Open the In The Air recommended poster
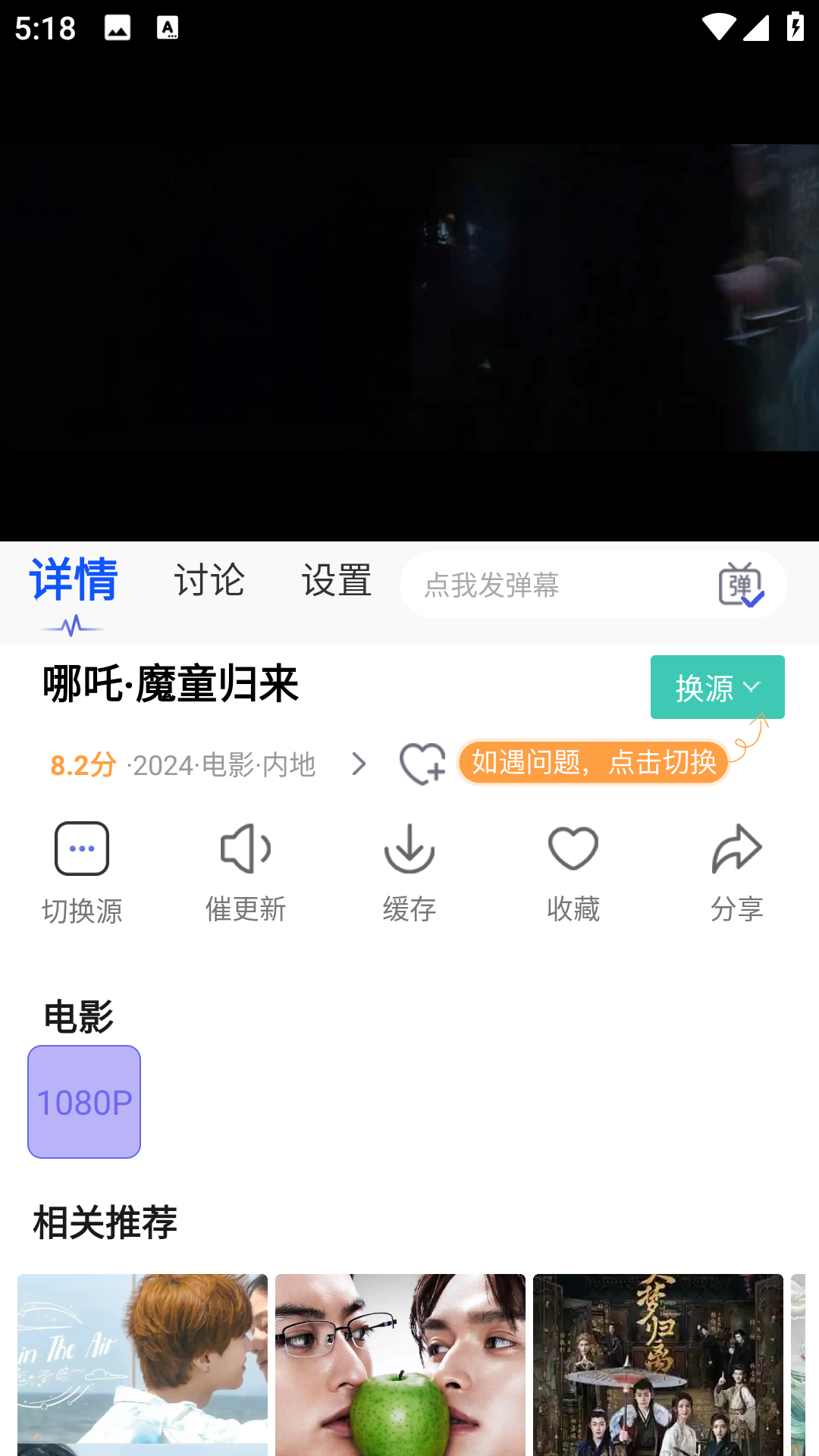The width and height of the screenshot is (819, 1456). (x=143, y=1363)
